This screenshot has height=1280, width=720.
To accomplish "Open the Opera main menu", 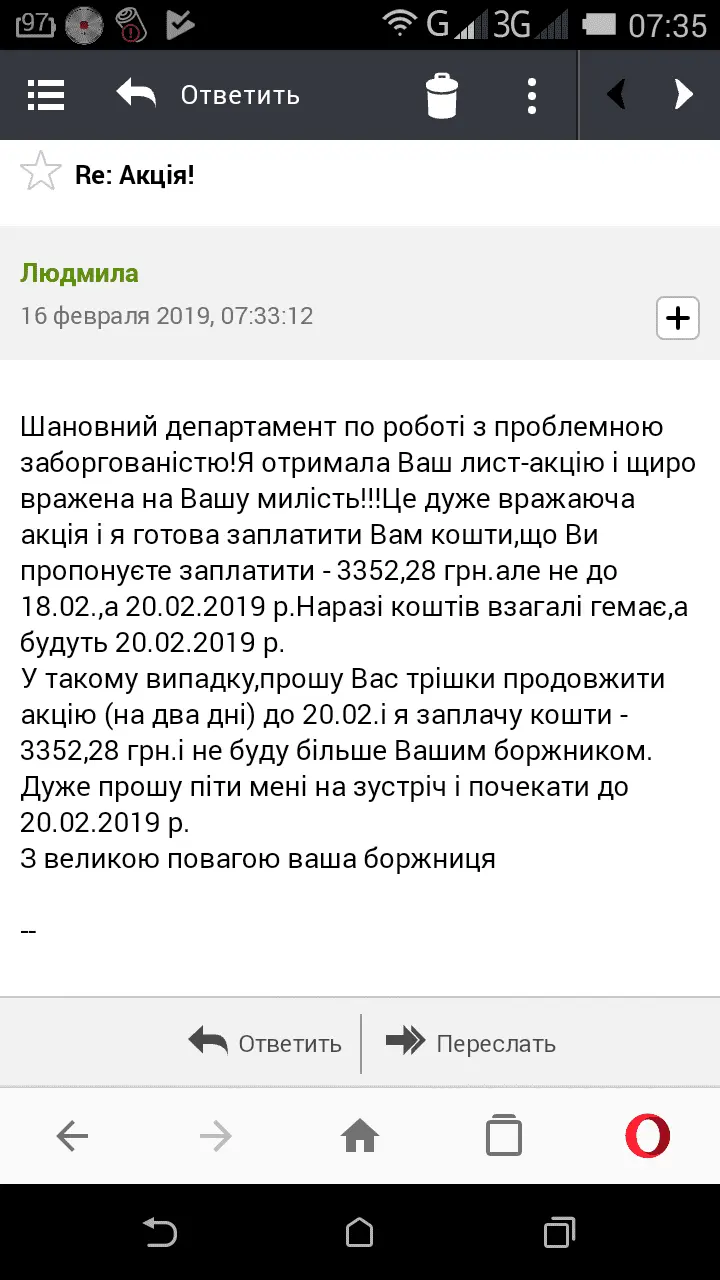I will 647,1136.
